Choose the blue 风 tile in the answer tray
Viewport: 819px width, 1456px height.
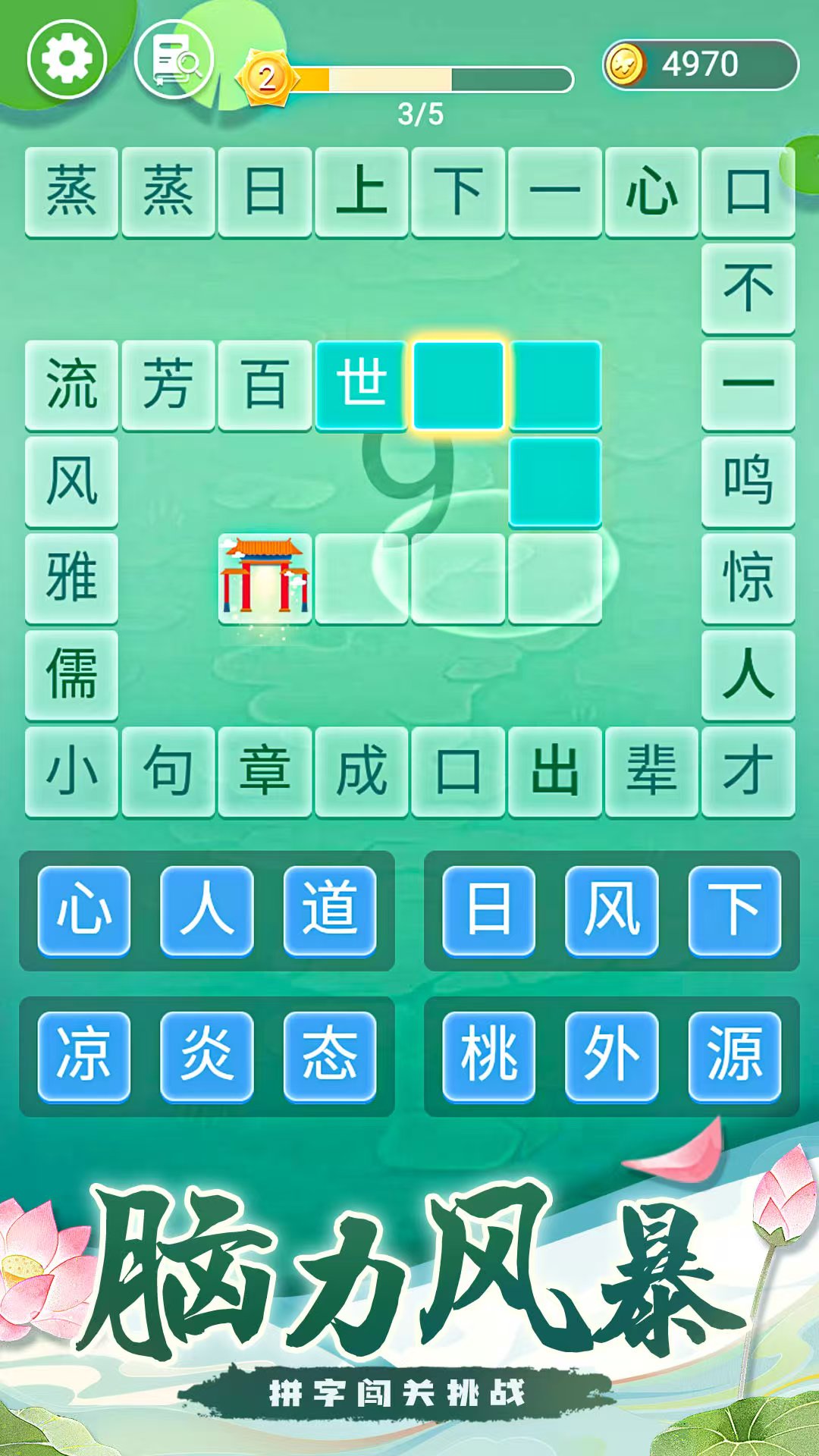click(x=611, y=909)
